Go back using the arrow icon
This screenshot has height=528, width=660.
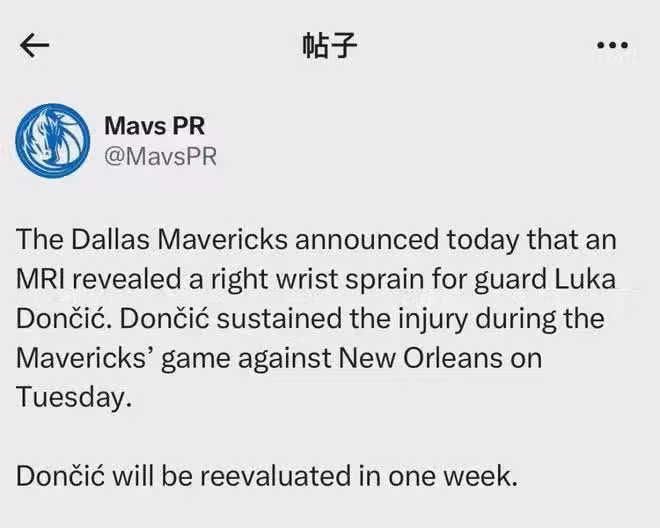pyautogui.click(x=36, y=45)
